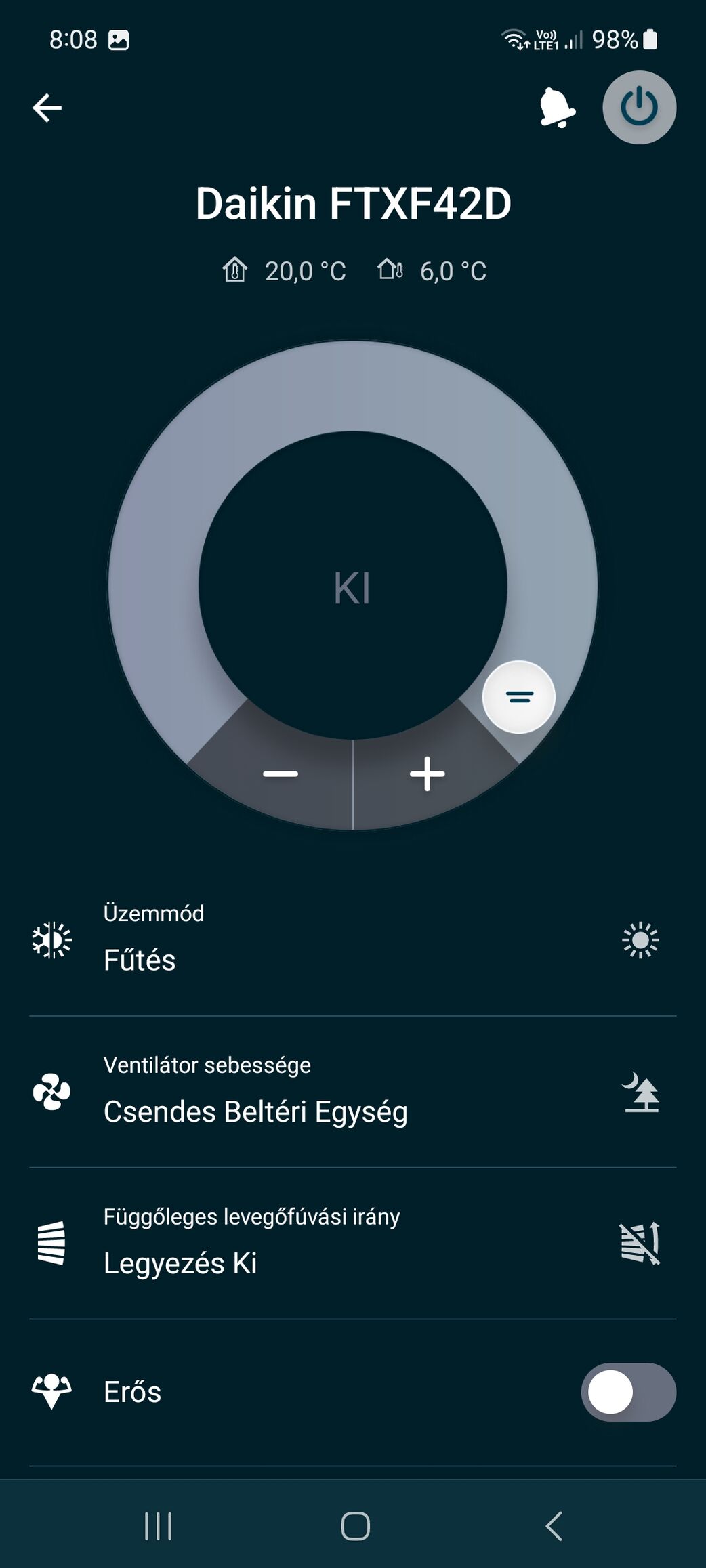The width and height of the screenshot is (706, 1568).
Task: Increase the temperature with the plus button
Action: point(427,774)
